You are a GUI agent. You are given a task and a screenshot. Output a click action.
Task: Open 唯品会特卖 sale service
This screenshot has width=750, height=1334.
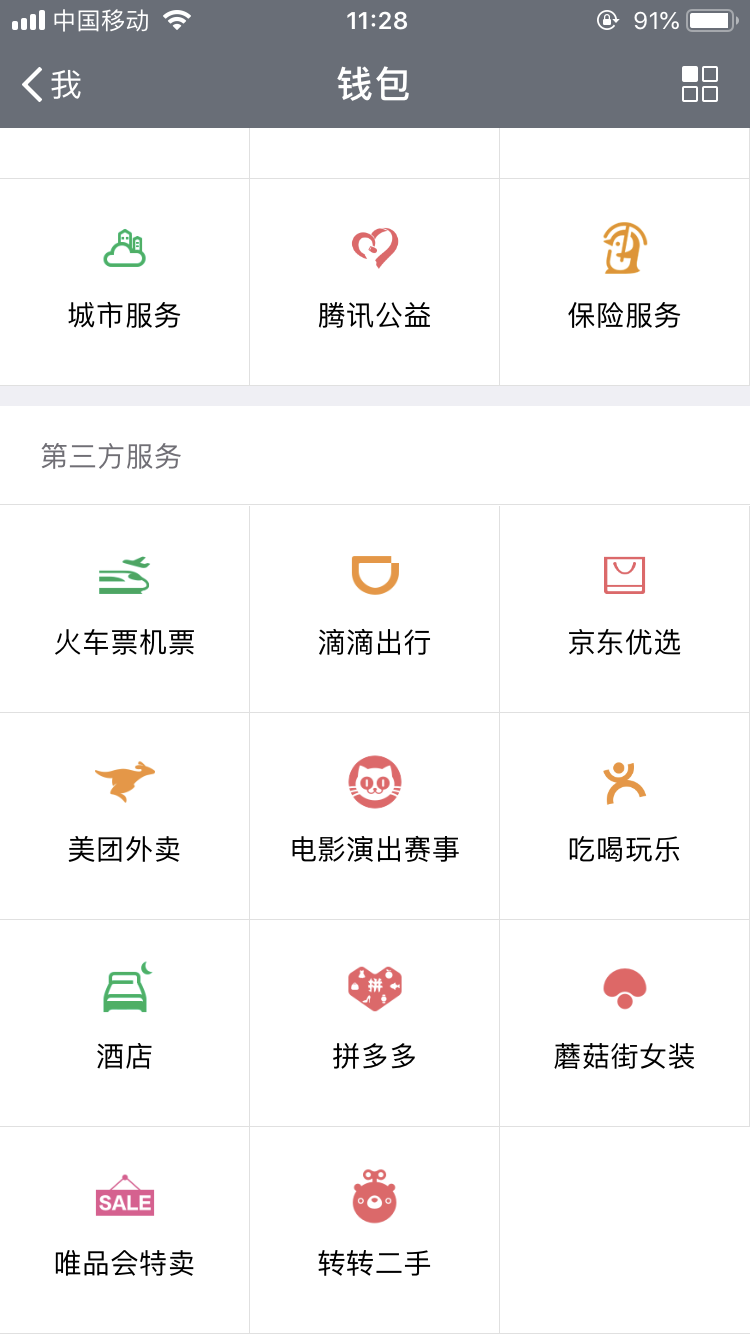pos(125,1229)
